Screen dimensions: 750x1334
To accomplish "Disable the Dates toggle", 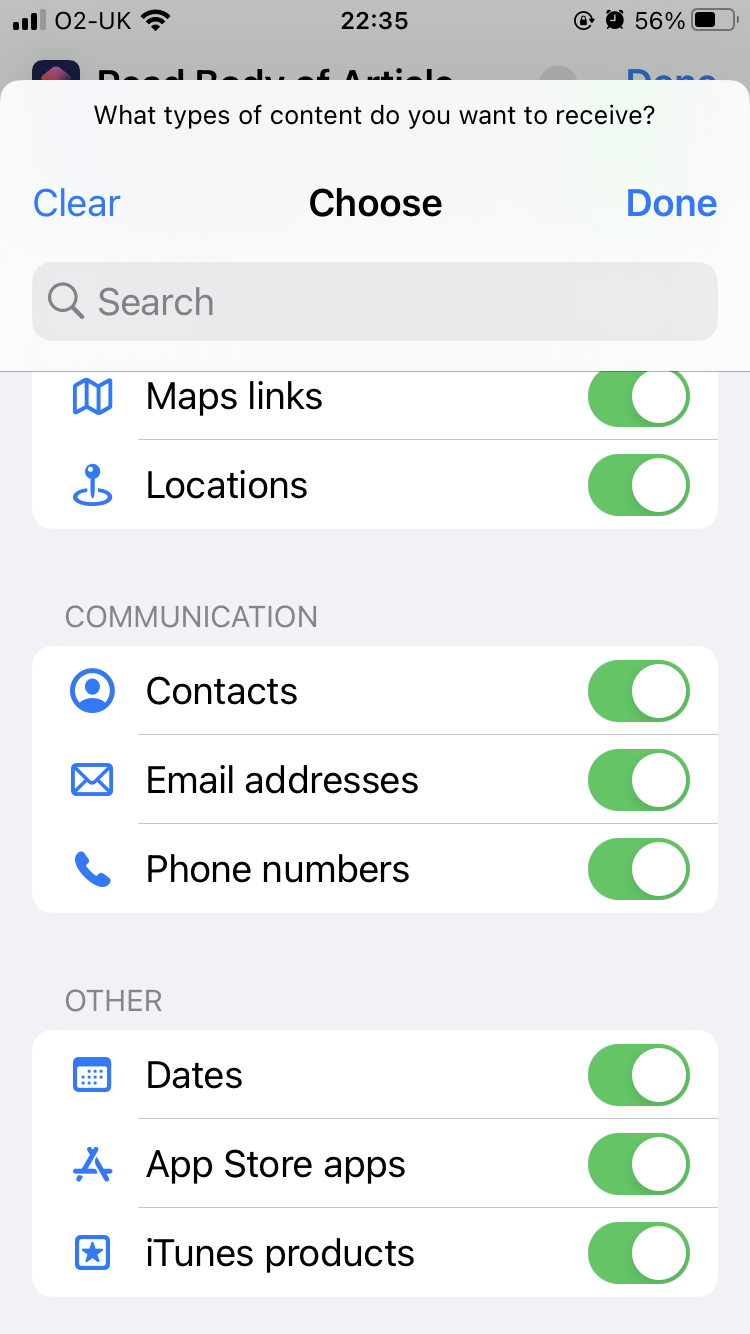I will point(638,1075).
